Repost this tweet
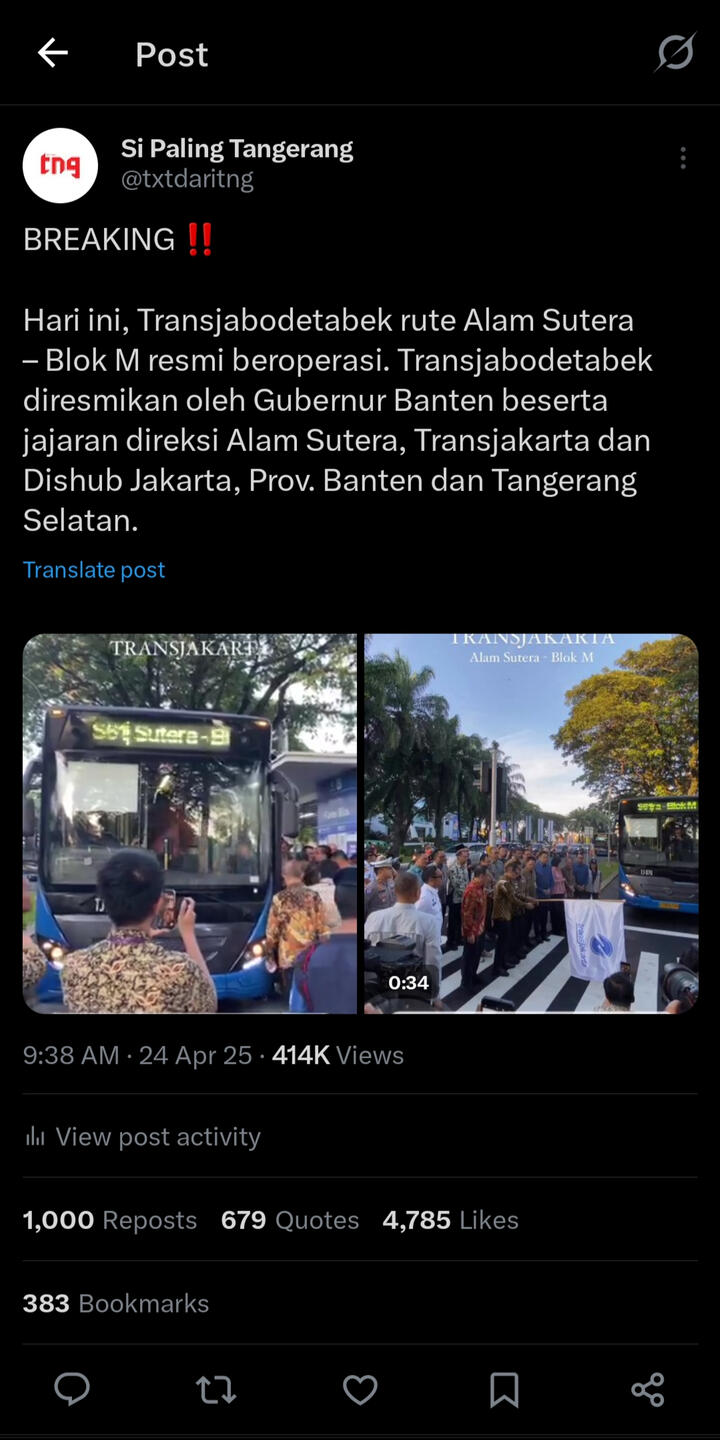Image resolution: width=720 pixels, height=1440 pixels. coord(216,1389)
